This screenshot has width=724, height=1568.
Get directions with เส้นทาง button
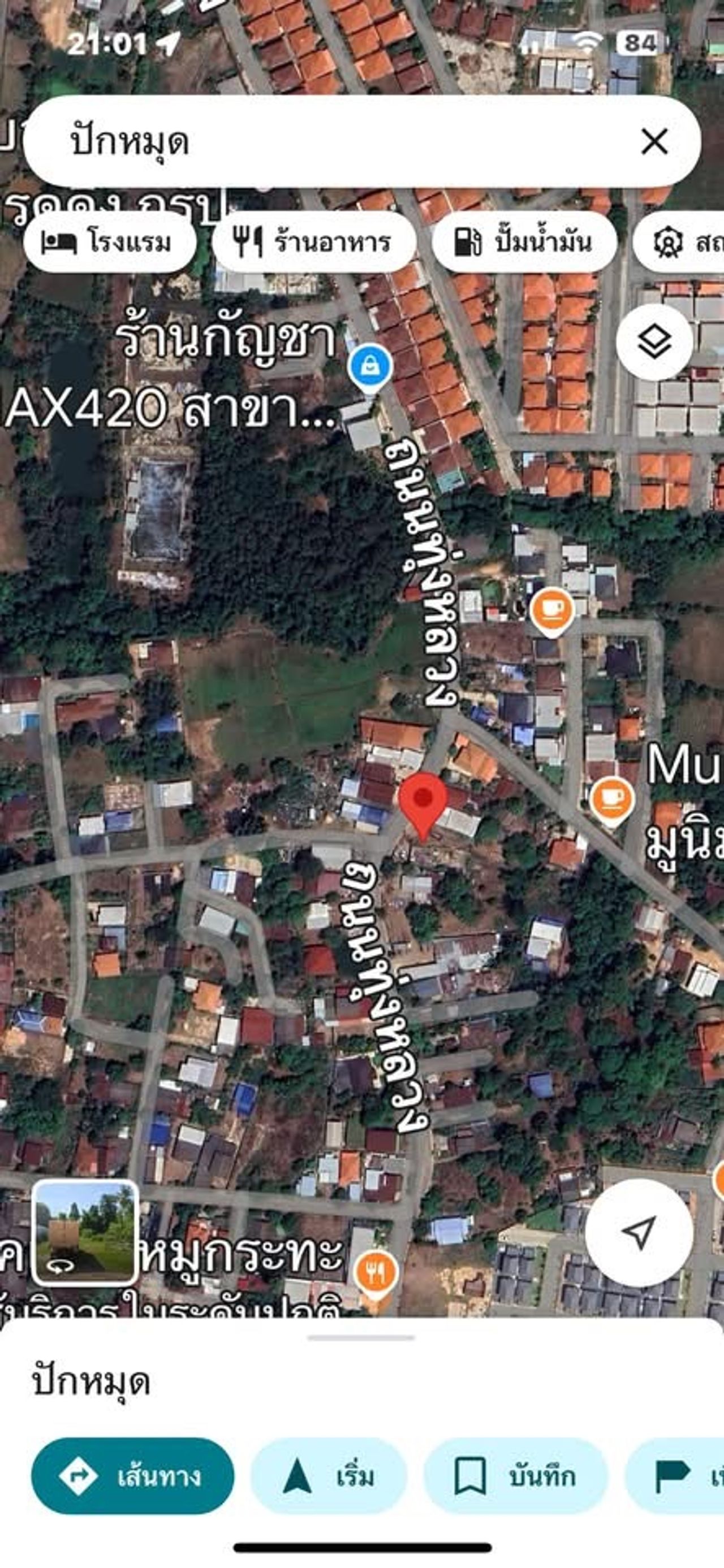point(132,1476)
